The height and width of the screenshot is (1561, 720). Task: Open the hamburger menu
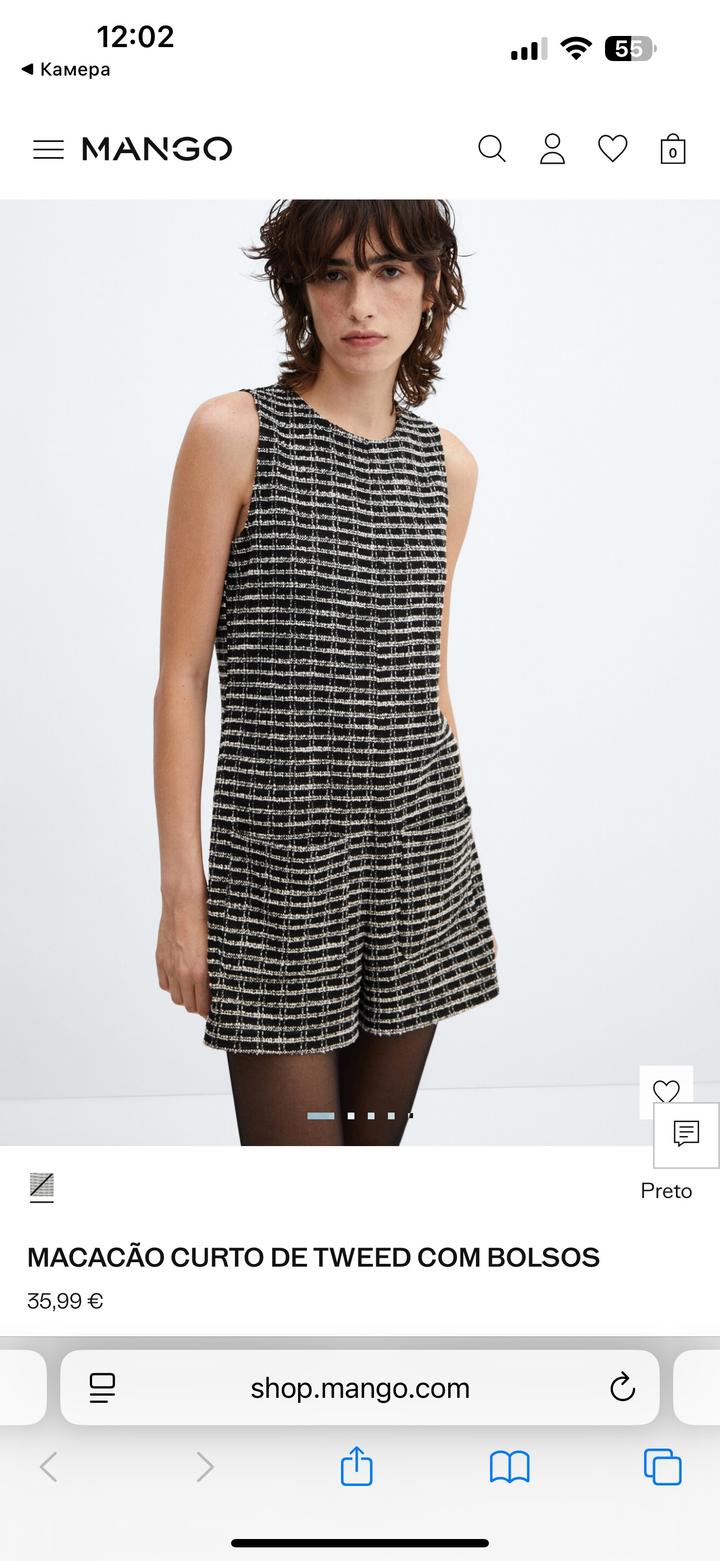(x=48, y=150)
